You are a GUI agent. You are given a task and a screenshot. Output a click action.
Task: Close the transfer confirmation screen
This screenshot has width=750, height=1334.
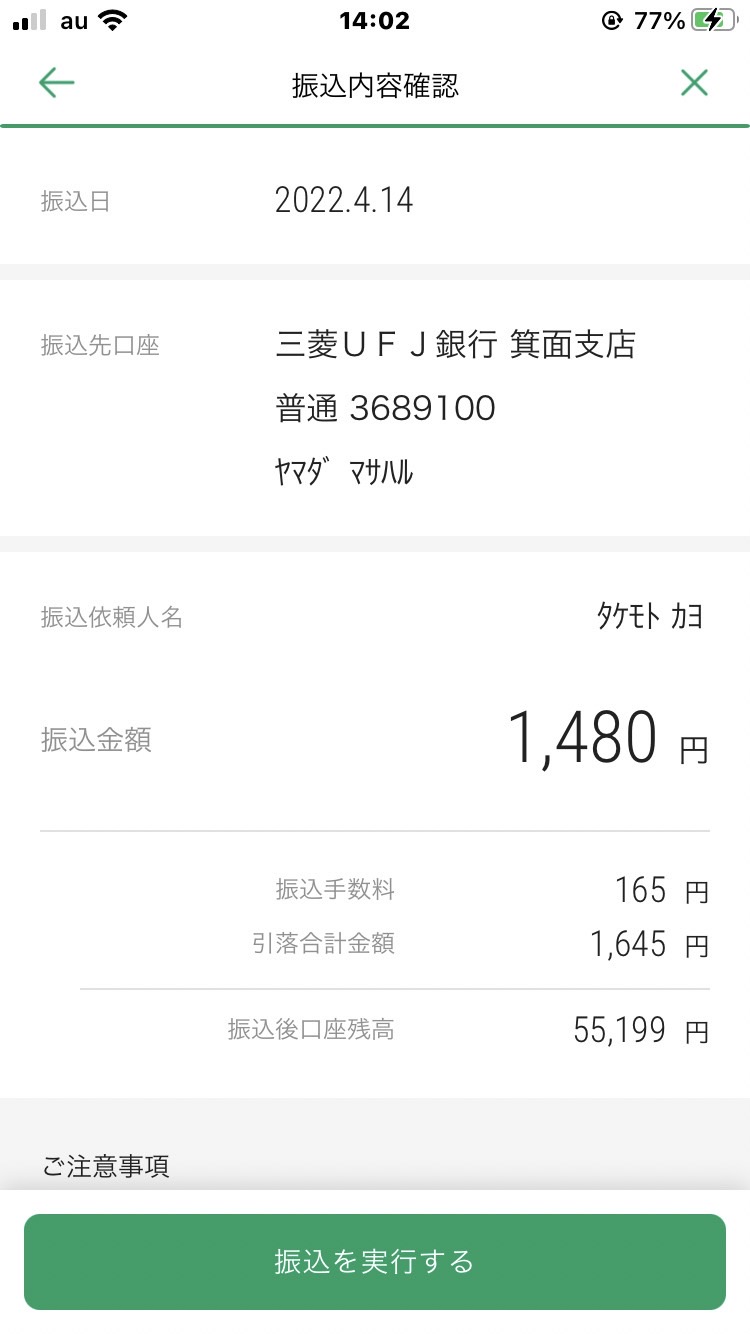tap(694, 83)
